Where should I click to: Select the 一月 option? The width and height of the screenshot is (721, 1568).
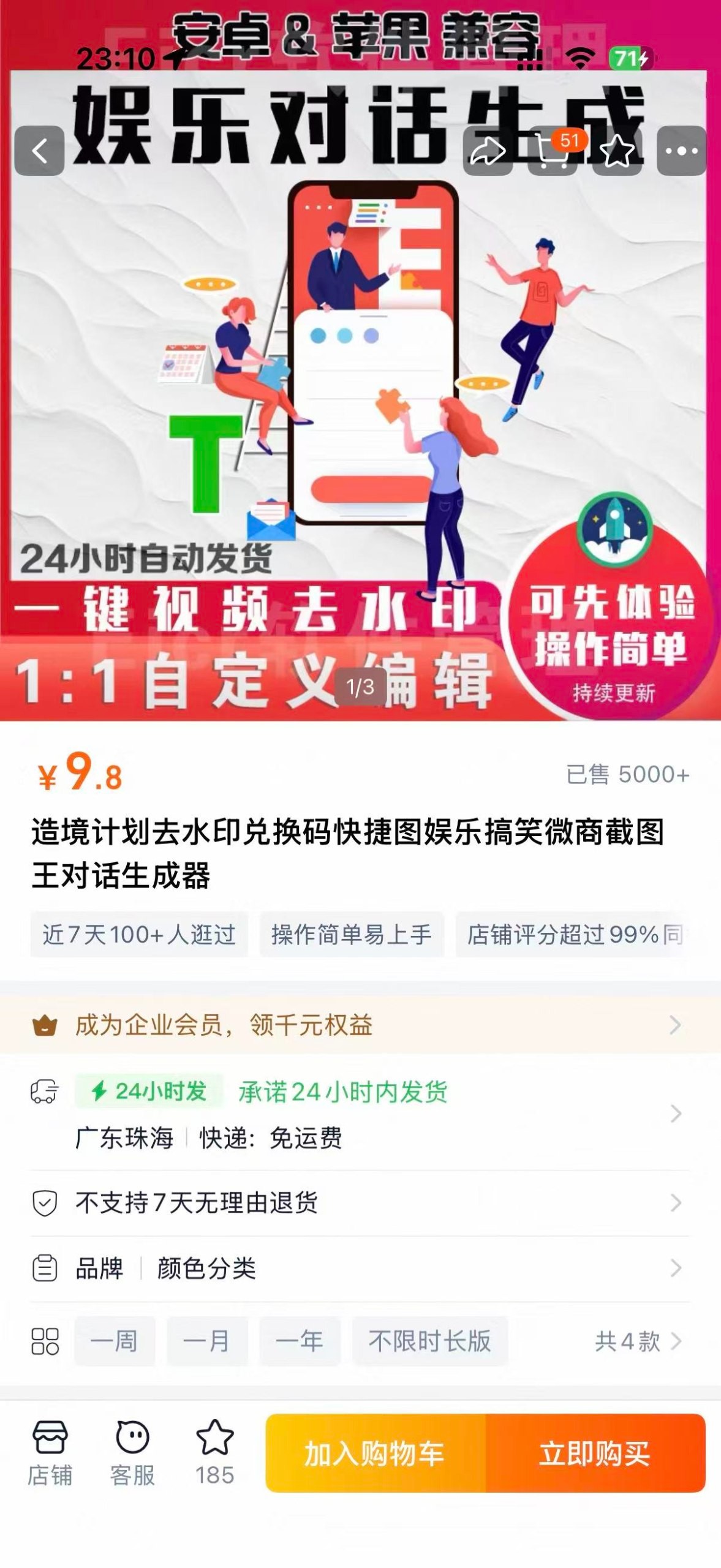[207, 1341]
